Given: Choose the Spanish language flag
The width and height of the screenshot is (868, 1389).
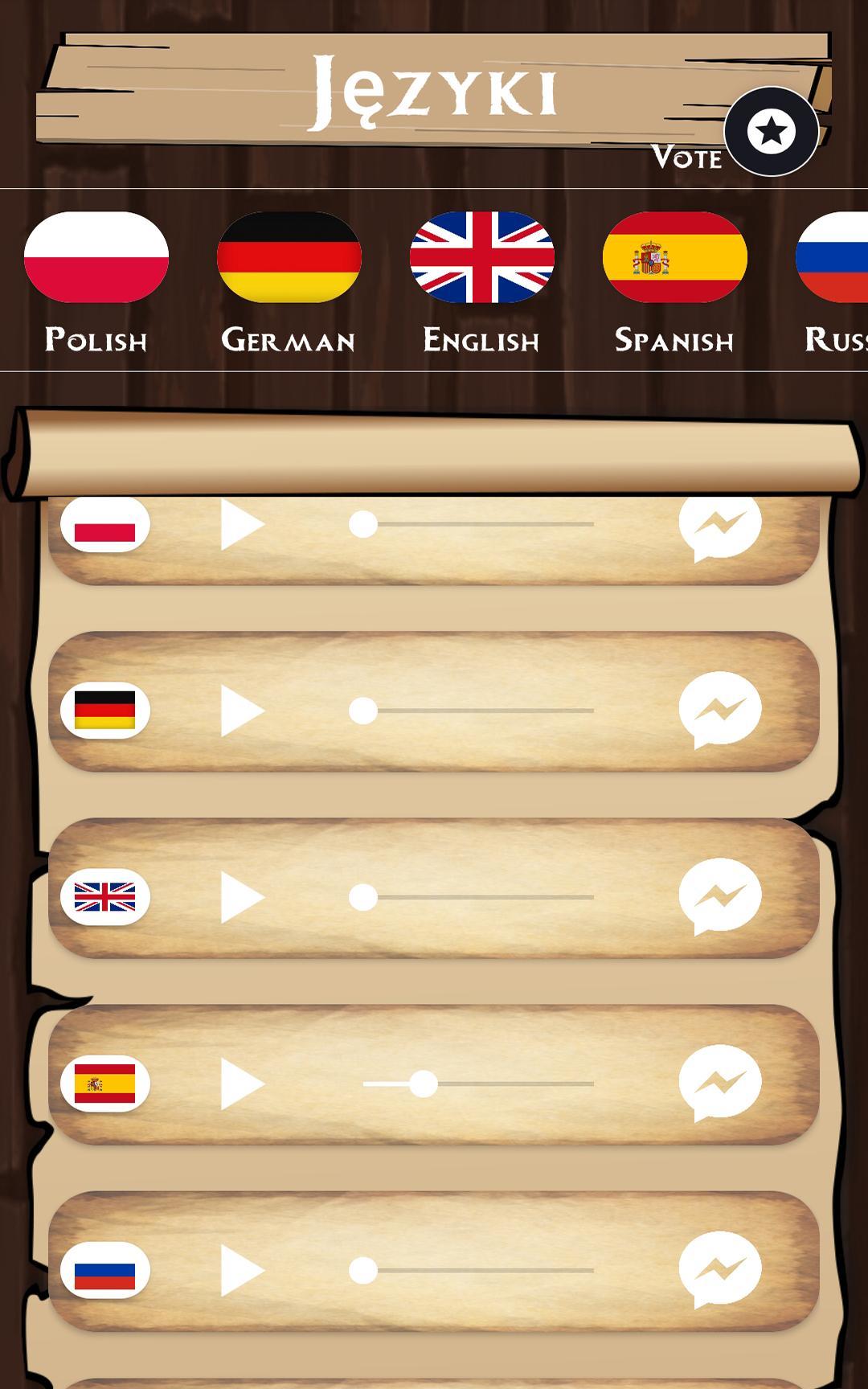Looking at the screenshot, I should [x=675, y=257].
